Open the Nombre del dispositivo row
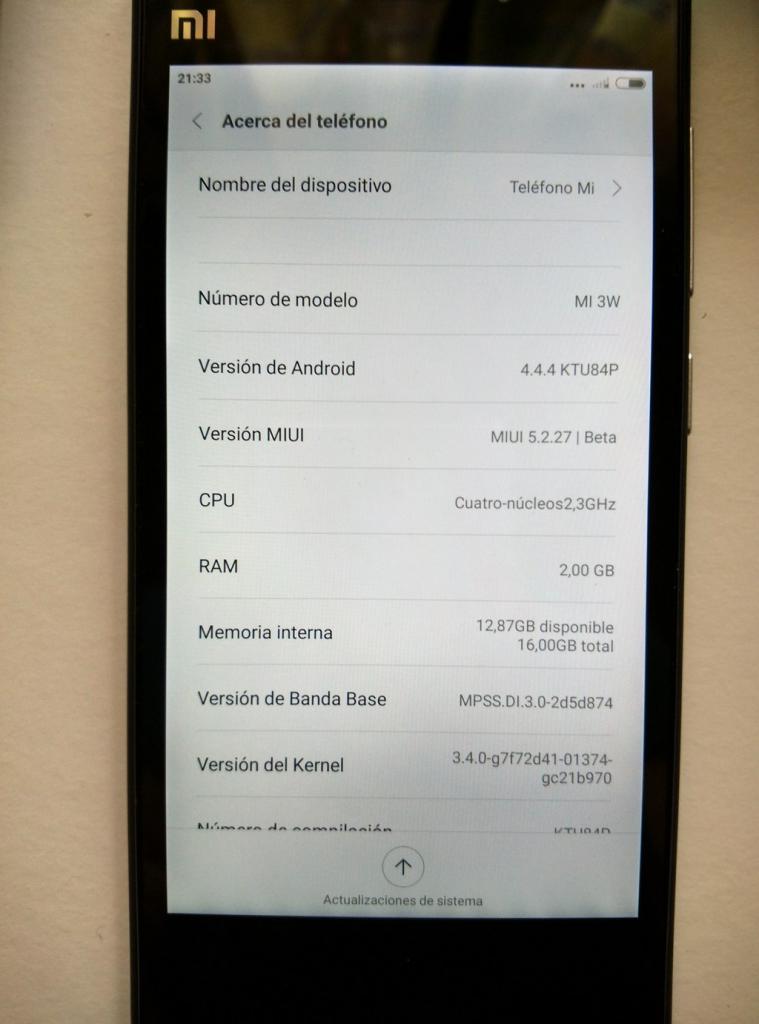Screen dimensions: 759x1024 coord(408,186)
